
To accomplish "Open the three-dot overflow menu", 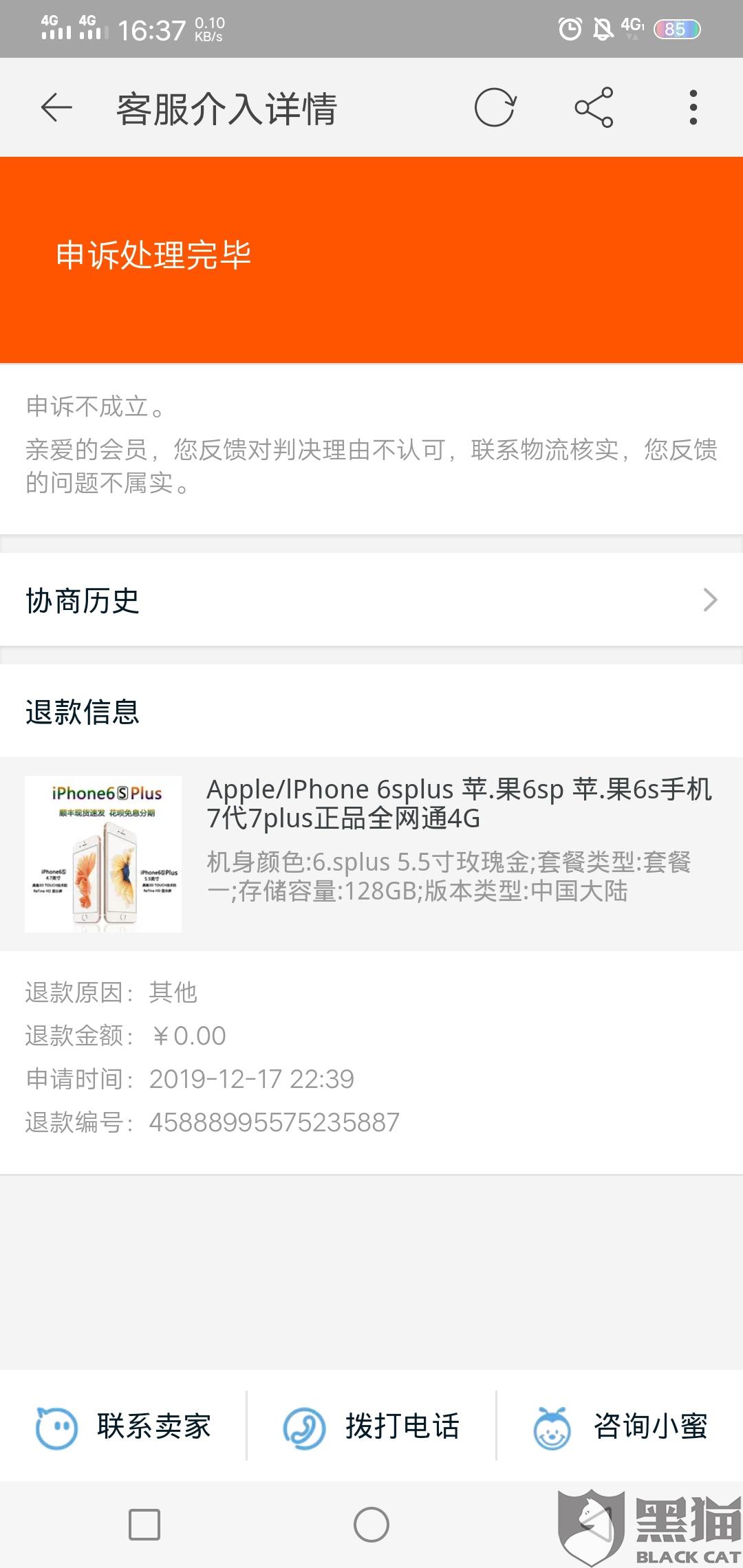I will click(693, 108).
